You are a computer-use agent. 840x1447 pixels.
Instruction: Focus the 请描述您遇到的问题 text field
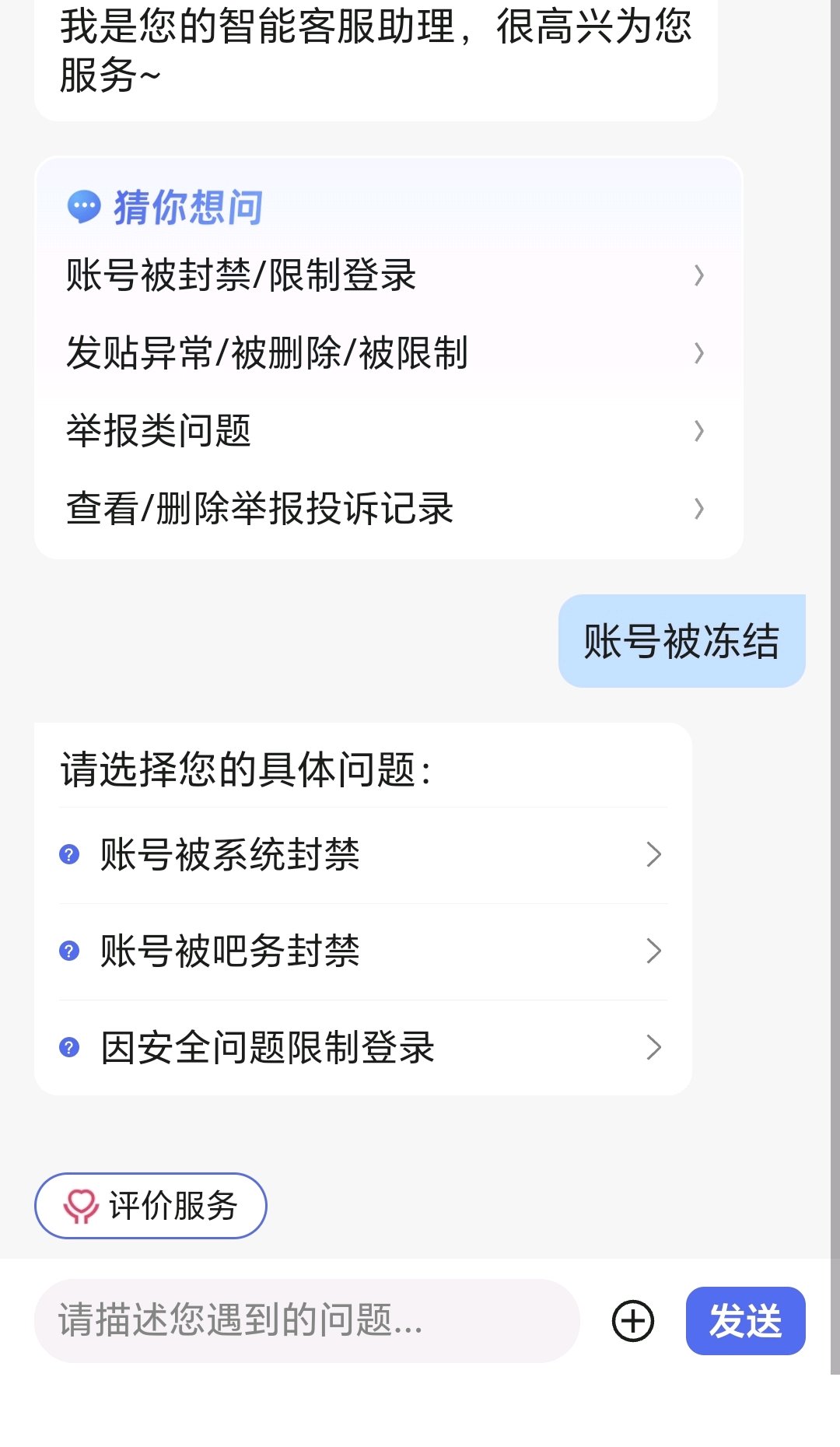click(306, 1321)
